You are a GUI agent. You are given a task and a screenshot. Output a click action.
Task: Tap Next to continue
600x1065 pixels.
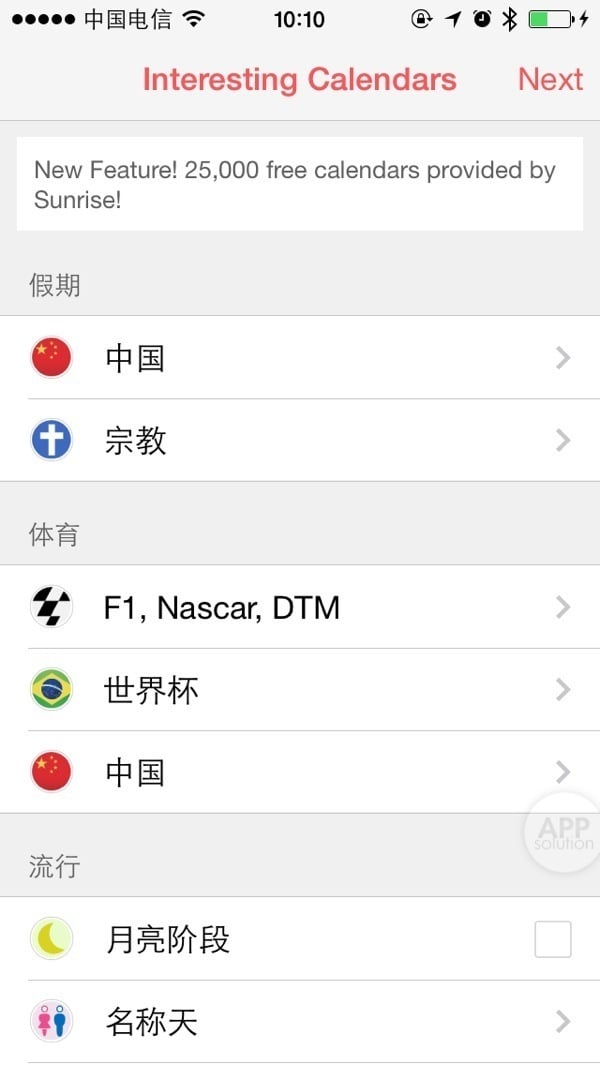[x=550, y=80]
